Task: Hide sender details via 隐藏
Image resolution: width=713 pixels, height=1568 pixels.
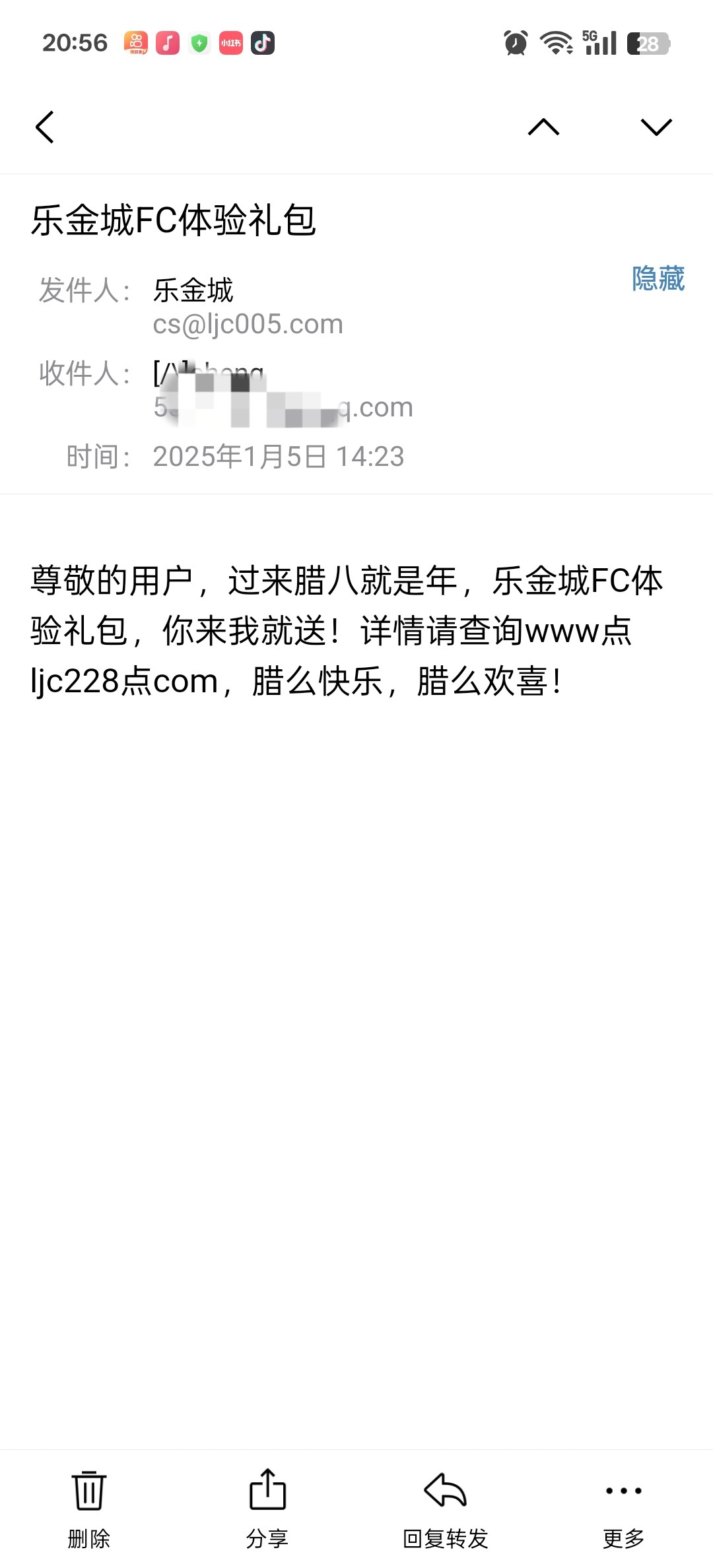Action: tap(658, 278)
